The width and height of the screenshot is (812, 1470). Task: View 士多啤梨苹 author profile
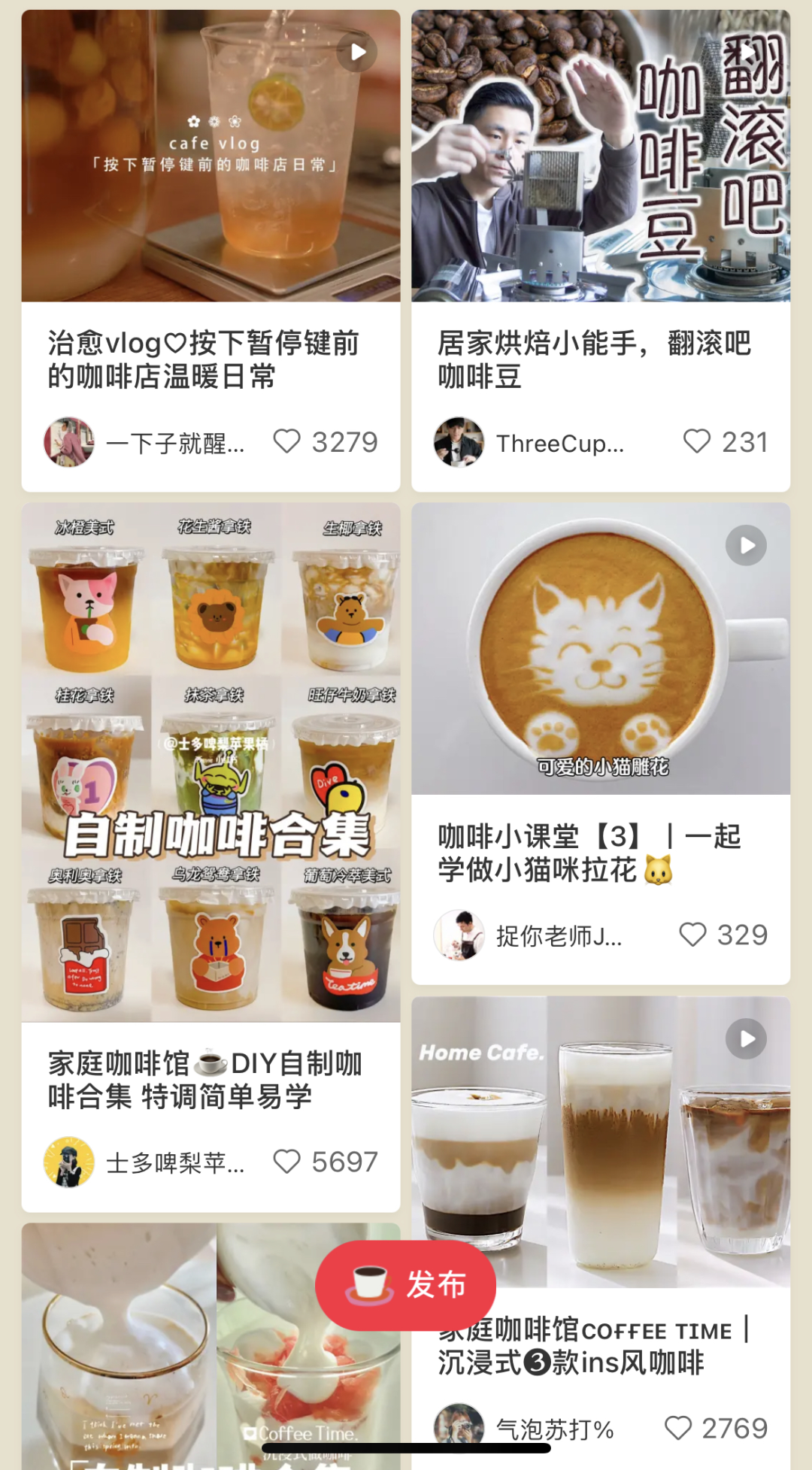[69, 1162]
